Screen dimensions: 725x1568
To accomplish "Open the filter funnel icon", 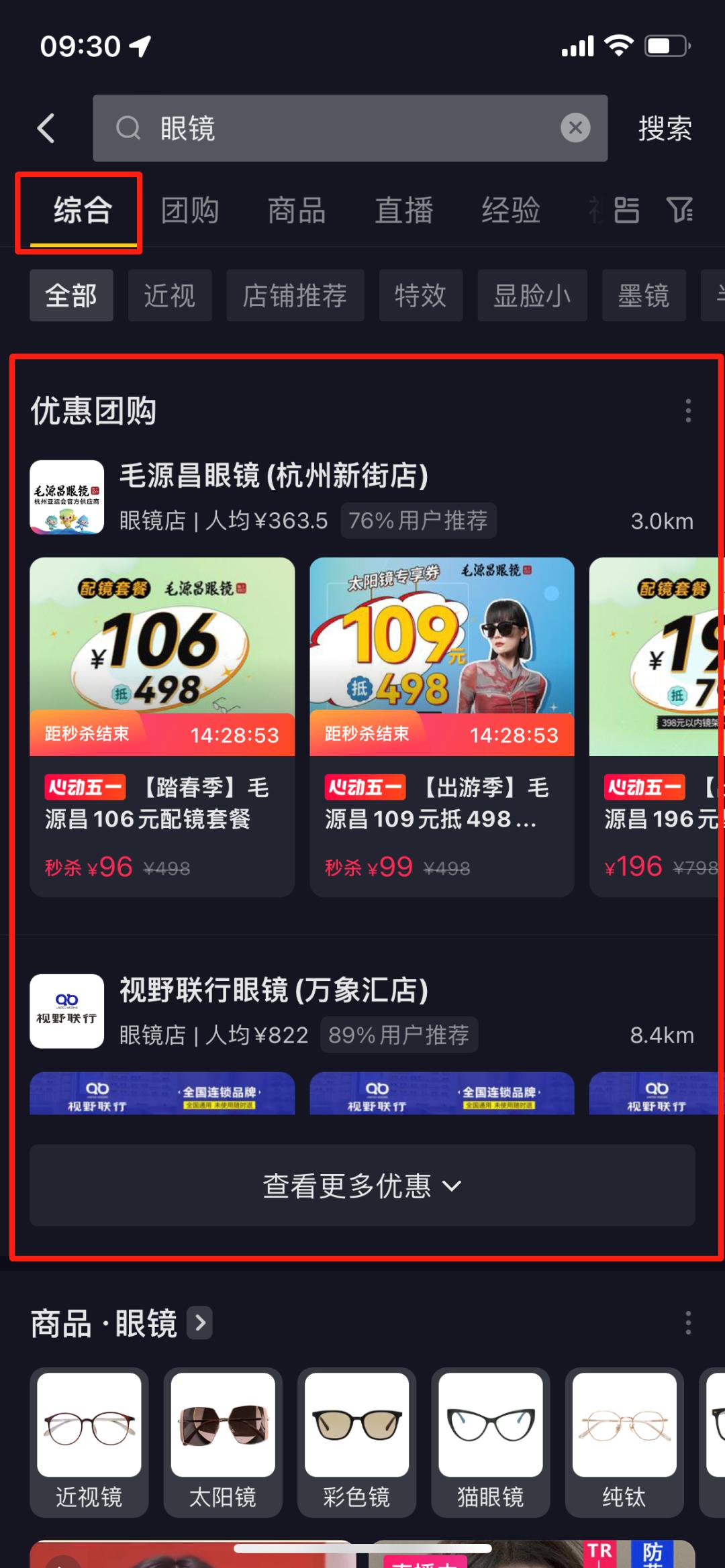I will (680, 211).
